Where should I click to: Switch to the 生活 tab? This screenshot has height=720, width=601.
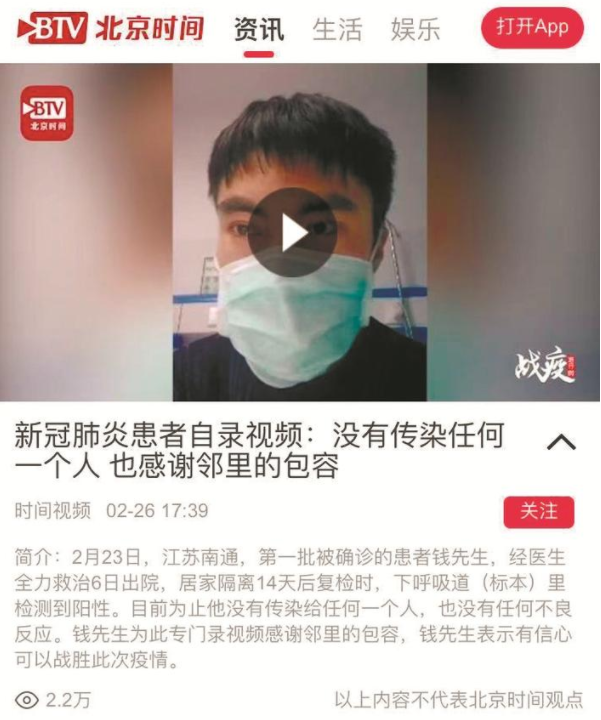(x=337, y=29)
